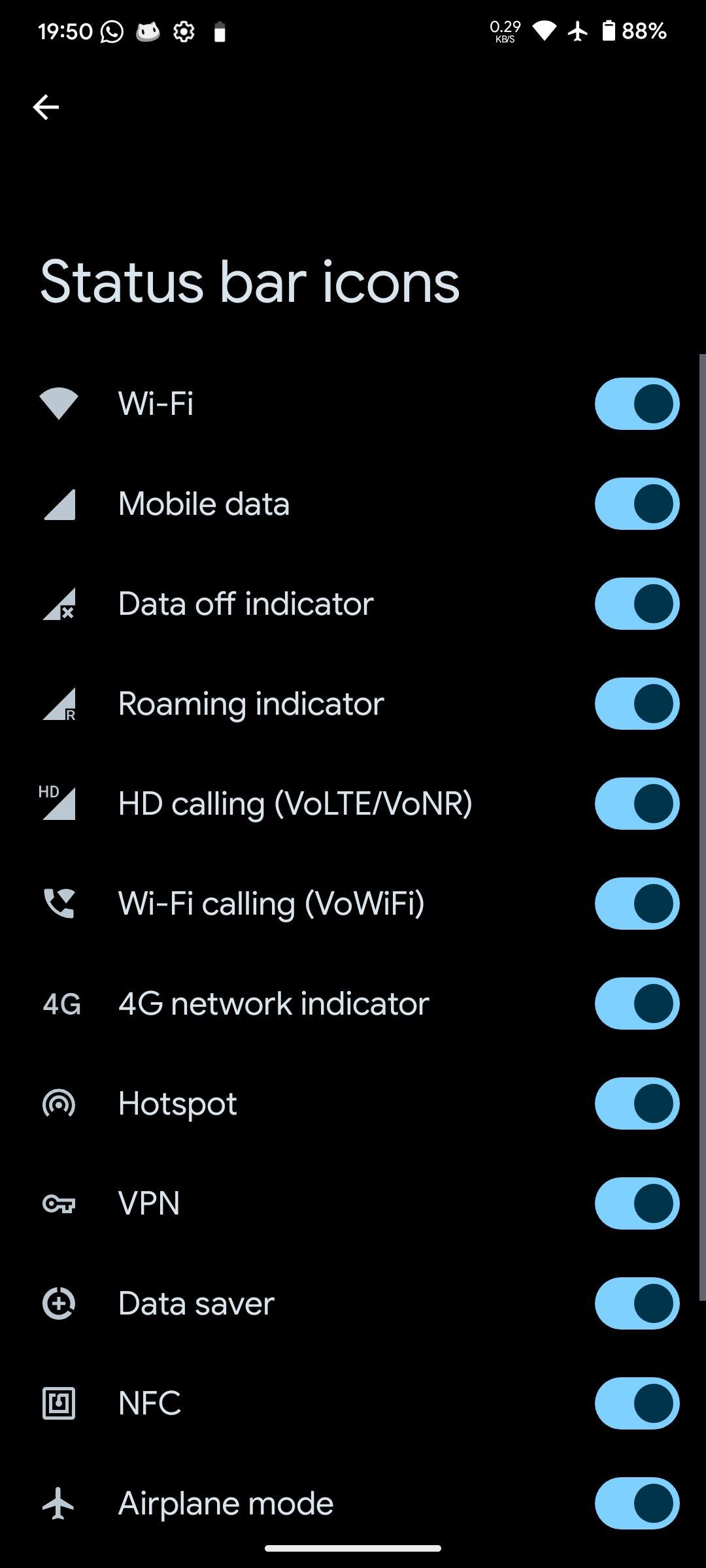Go back from Status bar icons

coord(46,107)
